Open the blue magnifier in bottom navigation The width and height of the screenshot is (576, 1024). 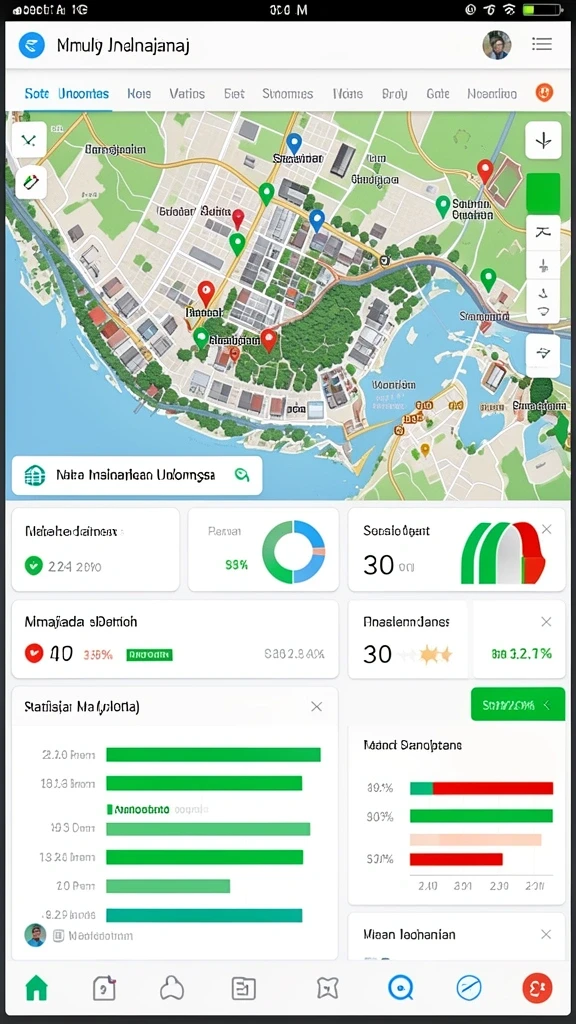[400, 988]
